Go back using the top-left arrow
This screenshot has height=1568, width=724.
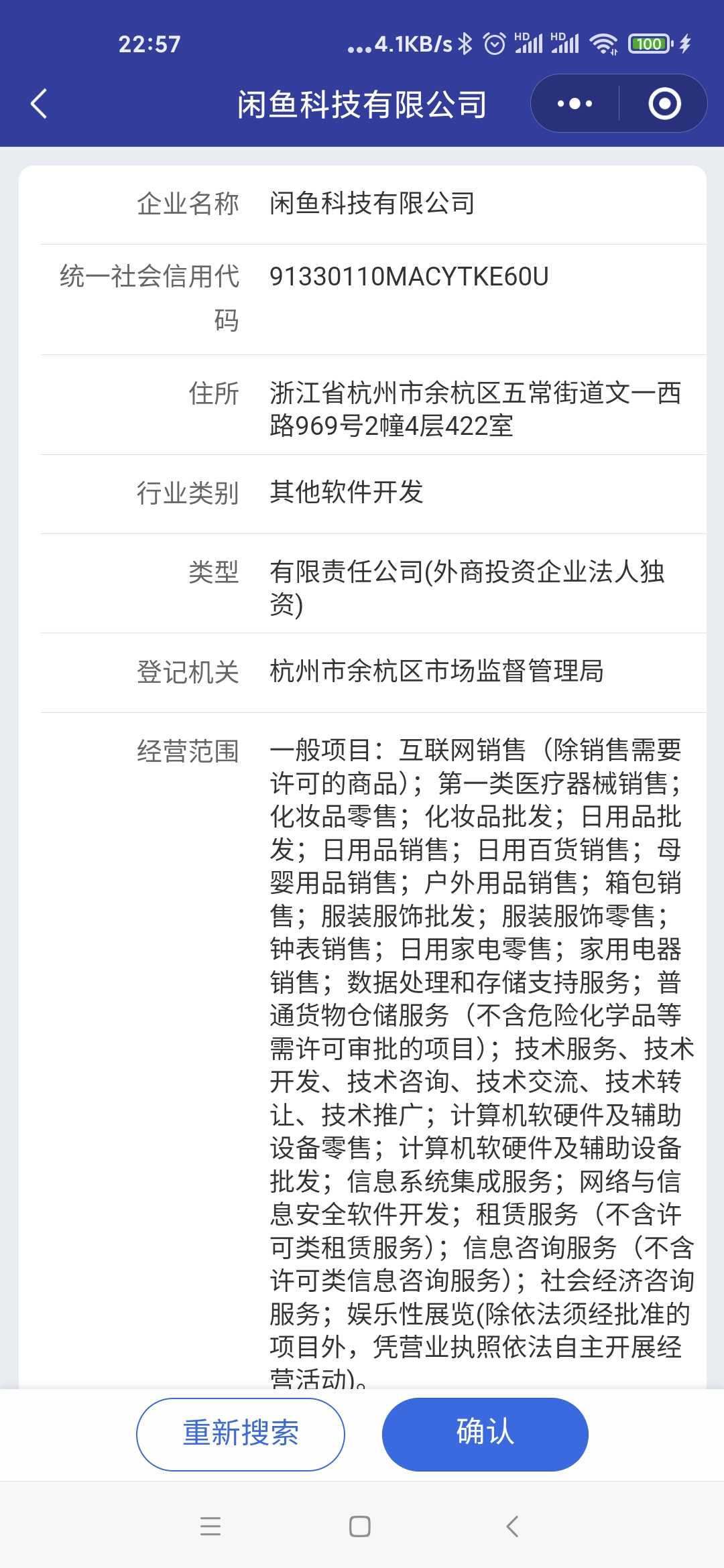(39, 104)
